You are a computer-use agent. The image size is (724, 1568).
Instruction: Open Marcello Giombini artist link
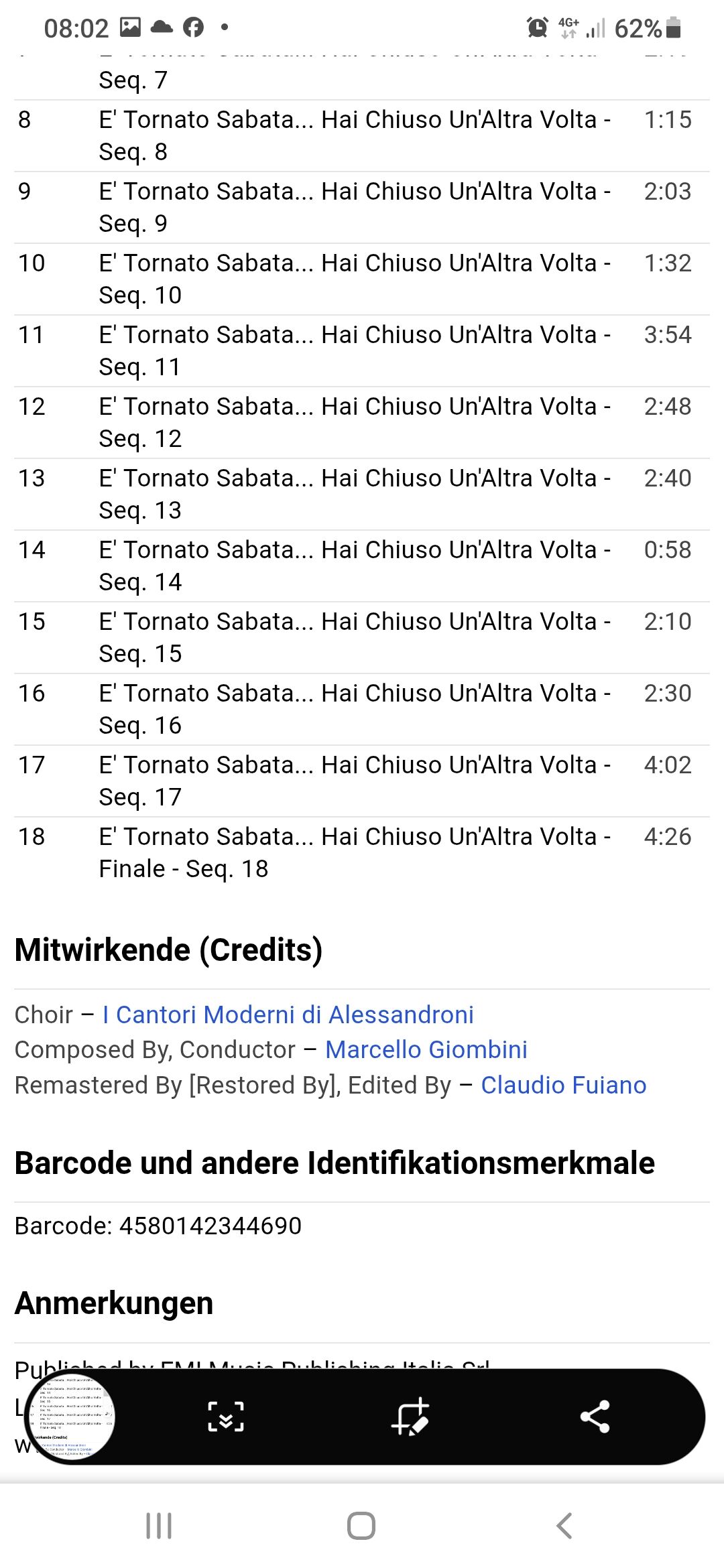(426, 1049)
